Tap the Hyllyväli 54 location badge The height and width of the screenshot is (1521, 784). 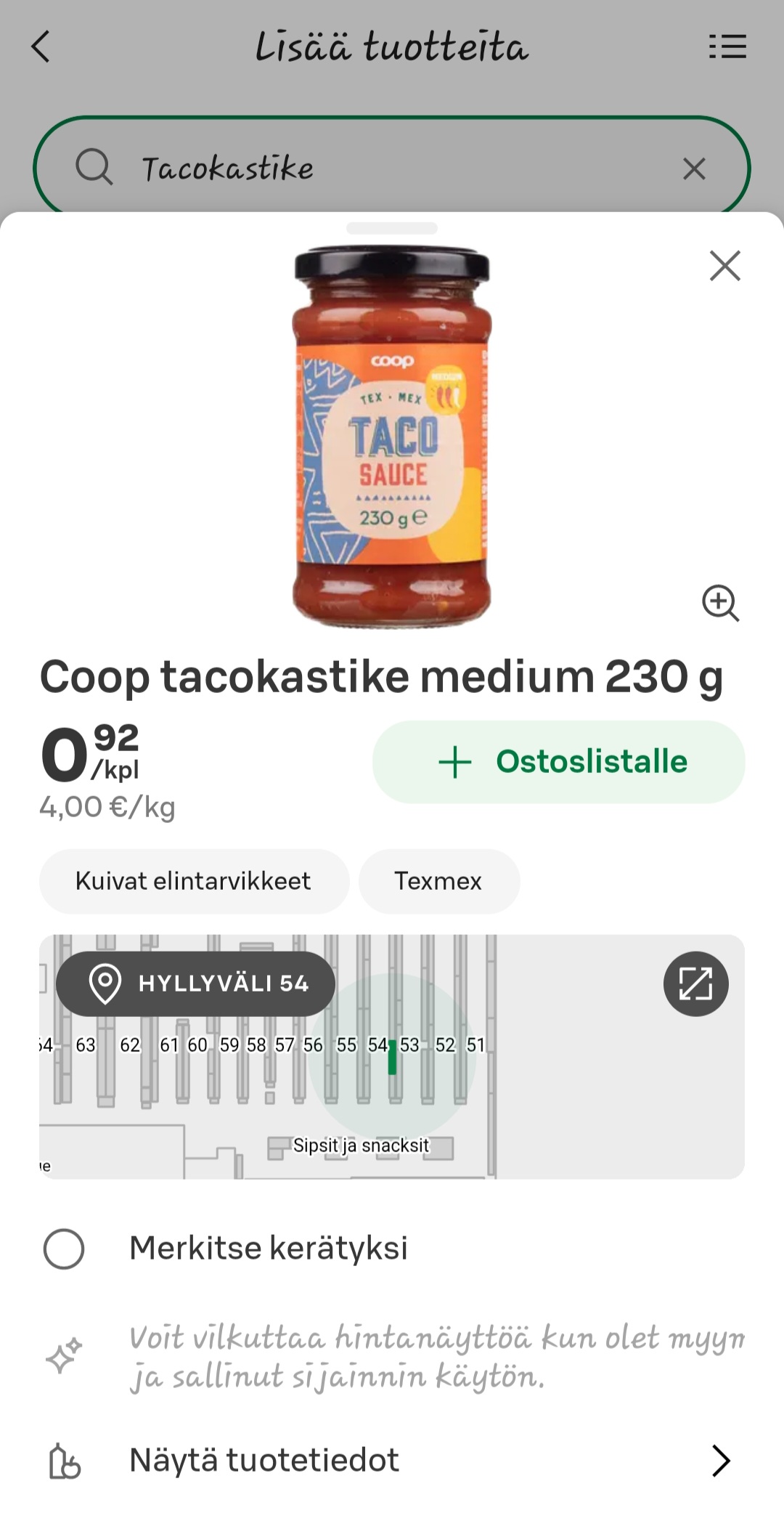coord(195,983)
